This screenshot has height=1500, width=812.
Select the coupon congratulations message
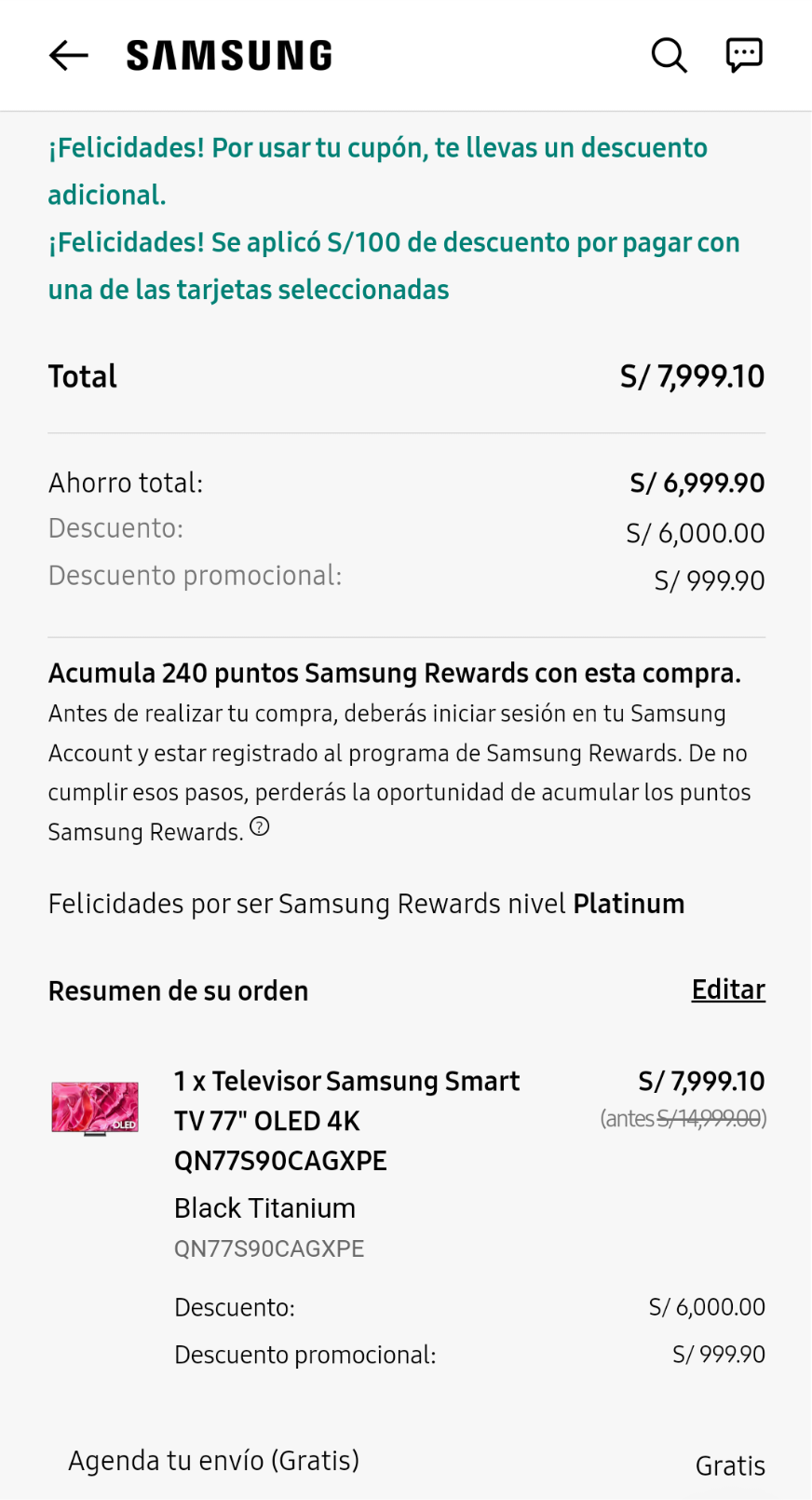377,170
